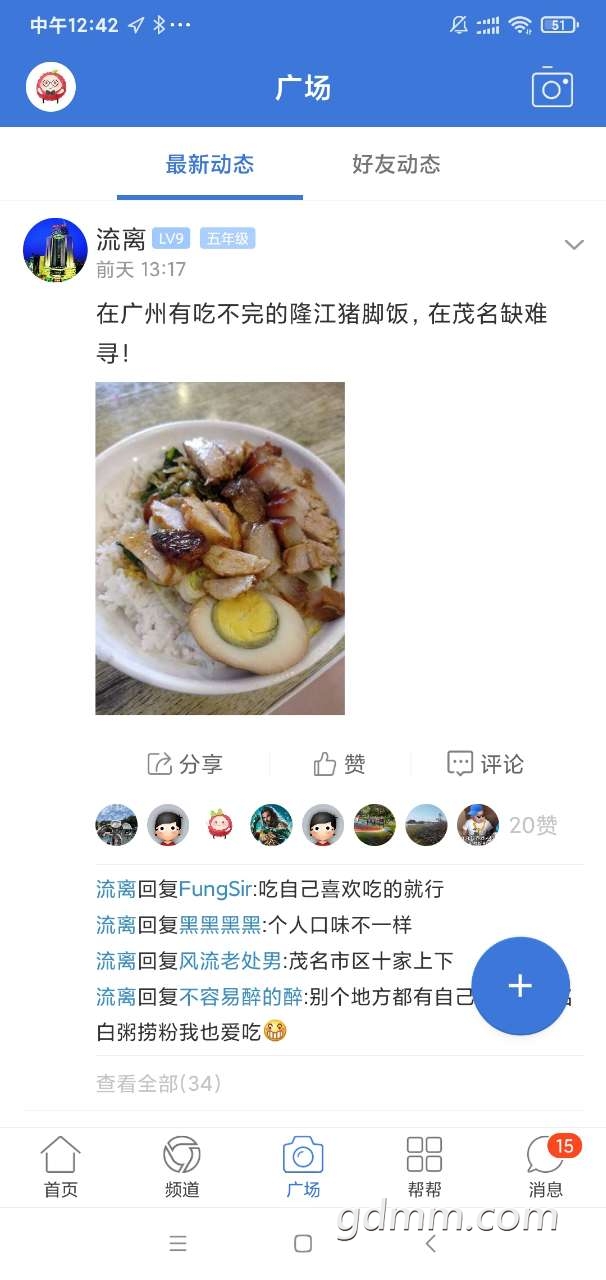606x1280 pixels.
Task: Check the 消息 tab with 15 unread
Action: pyautogui.click(x=546, y=1167)
